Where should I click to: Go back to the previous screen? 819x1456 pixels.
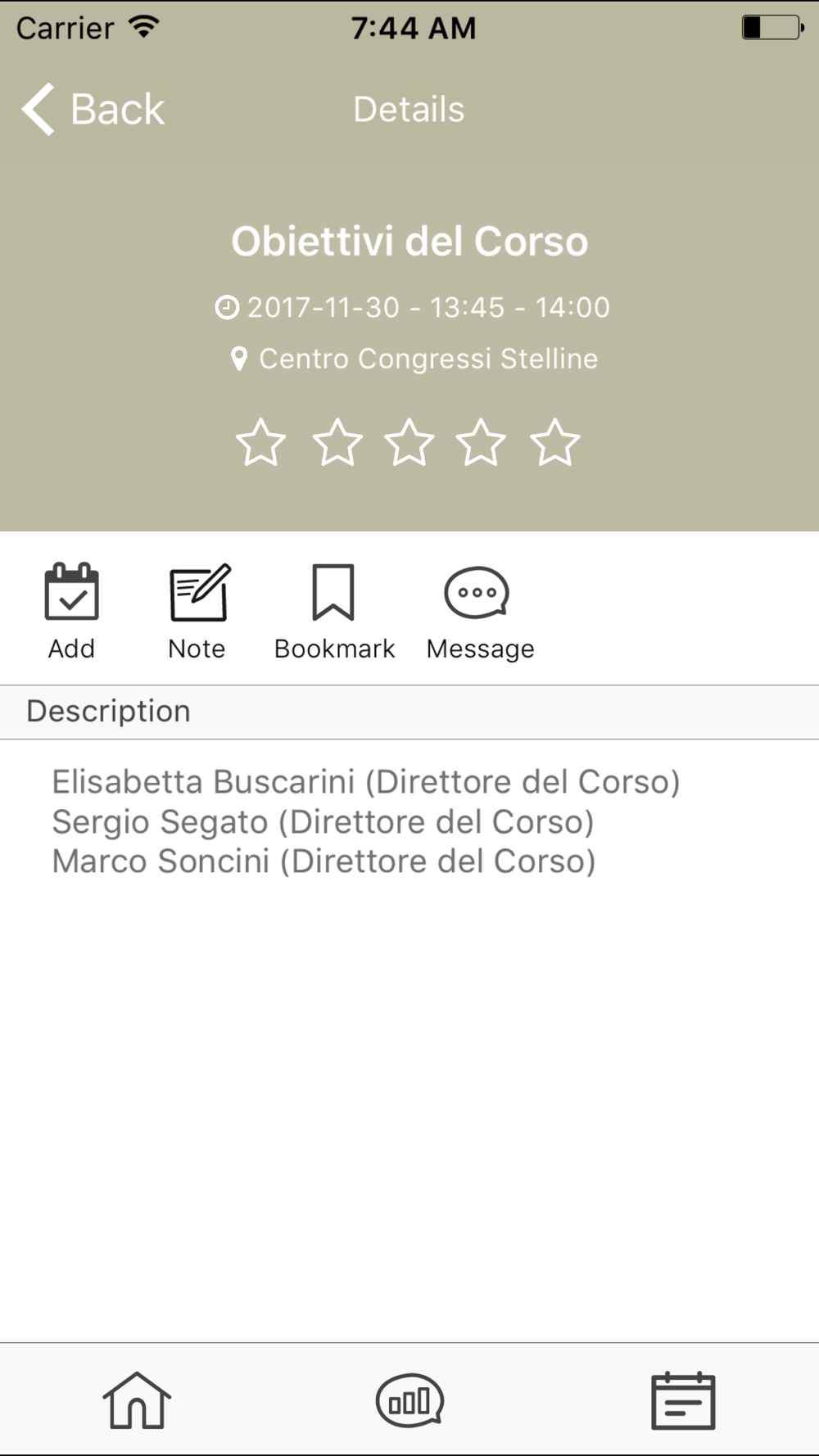click(x=93, y=109)
